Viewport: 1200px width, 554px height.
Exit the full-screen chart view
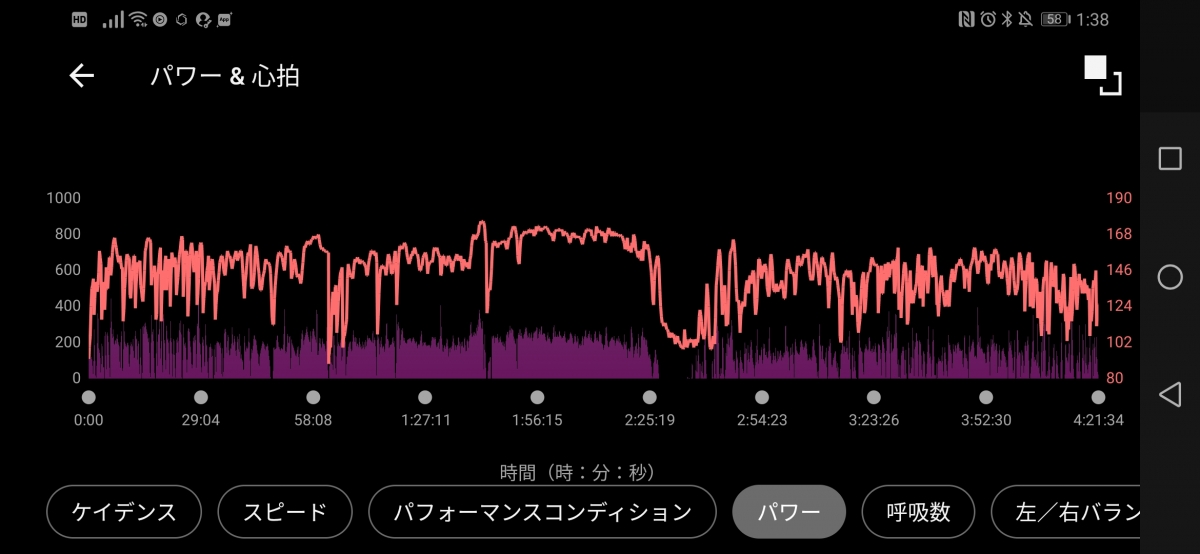(x=1103, y=76)
